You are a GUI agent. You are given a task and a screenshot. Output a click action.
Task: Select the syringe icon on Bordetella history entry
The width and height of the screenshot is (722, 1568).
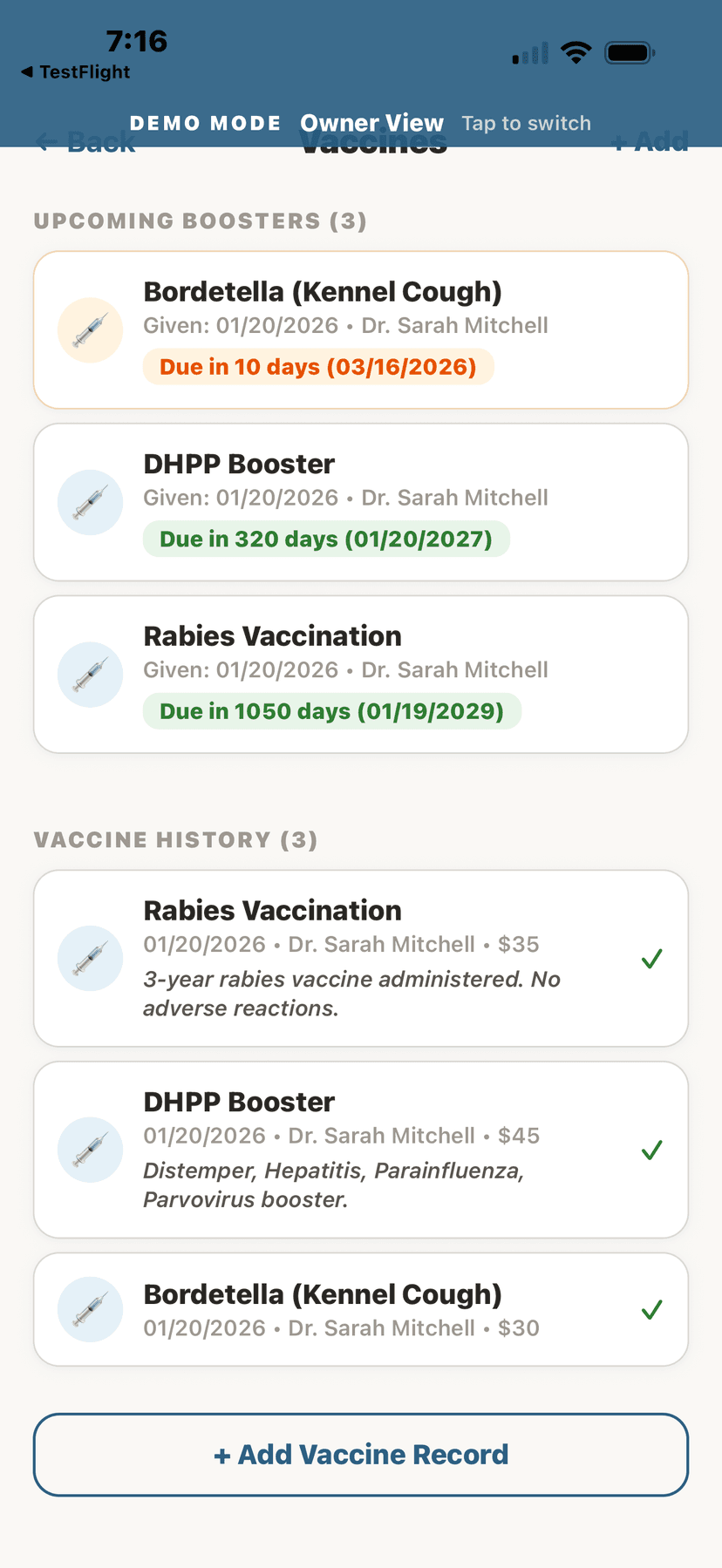click(x=90, y=1308)
